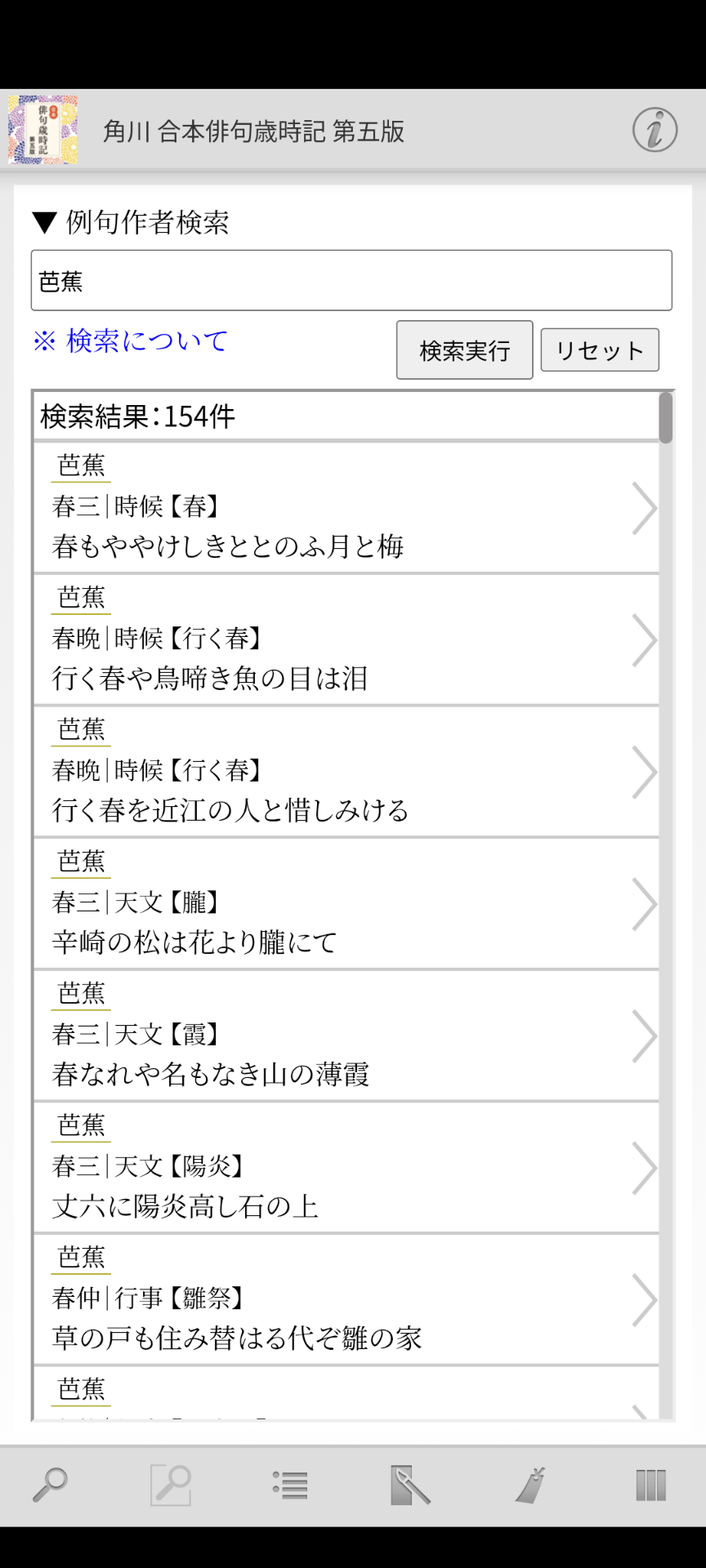706x1568 pixels.
Task: Open the haiku 辛崎の松は花より朧にて
Action: click(x=346, y=904)
